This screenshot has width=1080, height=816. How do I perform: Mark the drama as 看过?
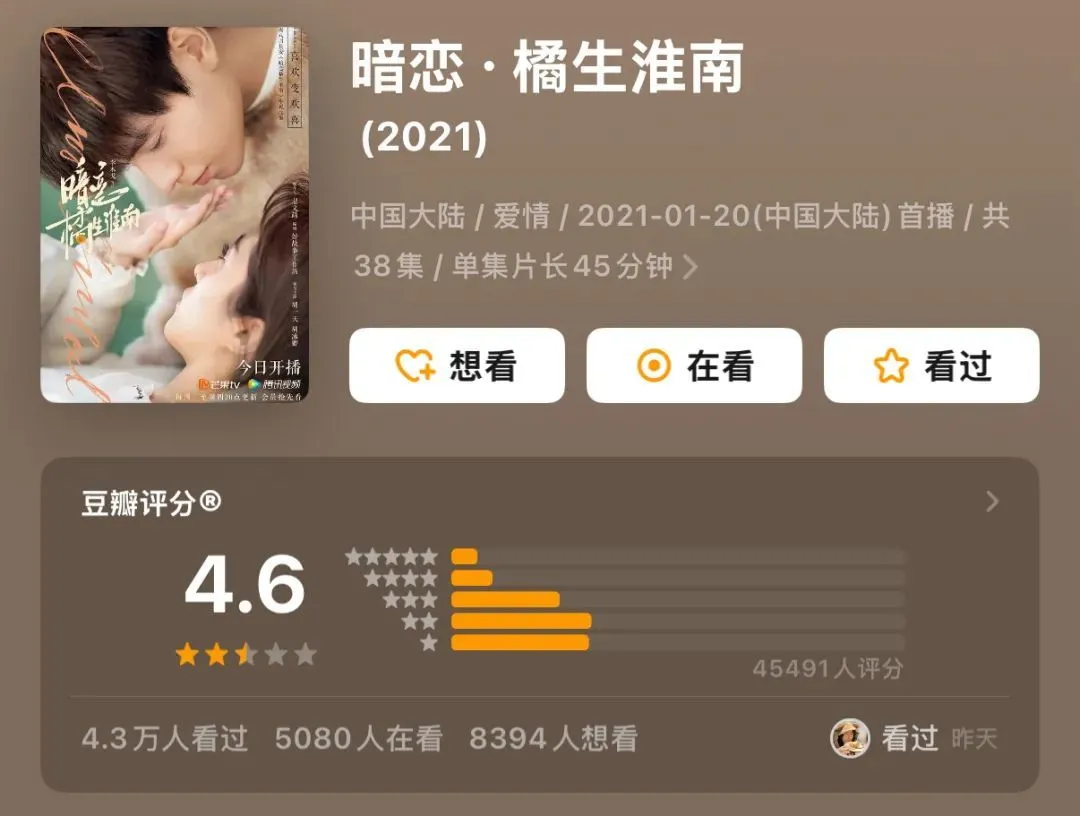click(931, 366)
